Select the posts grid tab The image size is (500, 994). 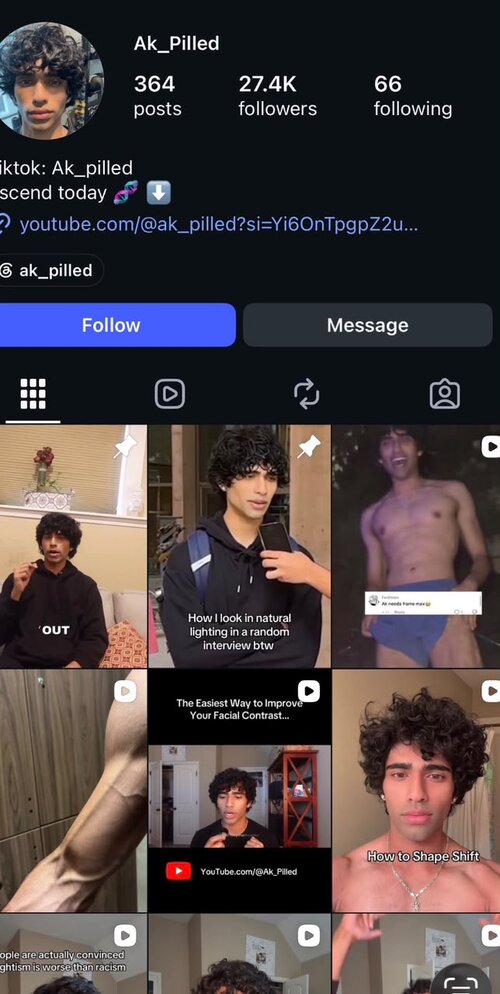coord(33,394)
